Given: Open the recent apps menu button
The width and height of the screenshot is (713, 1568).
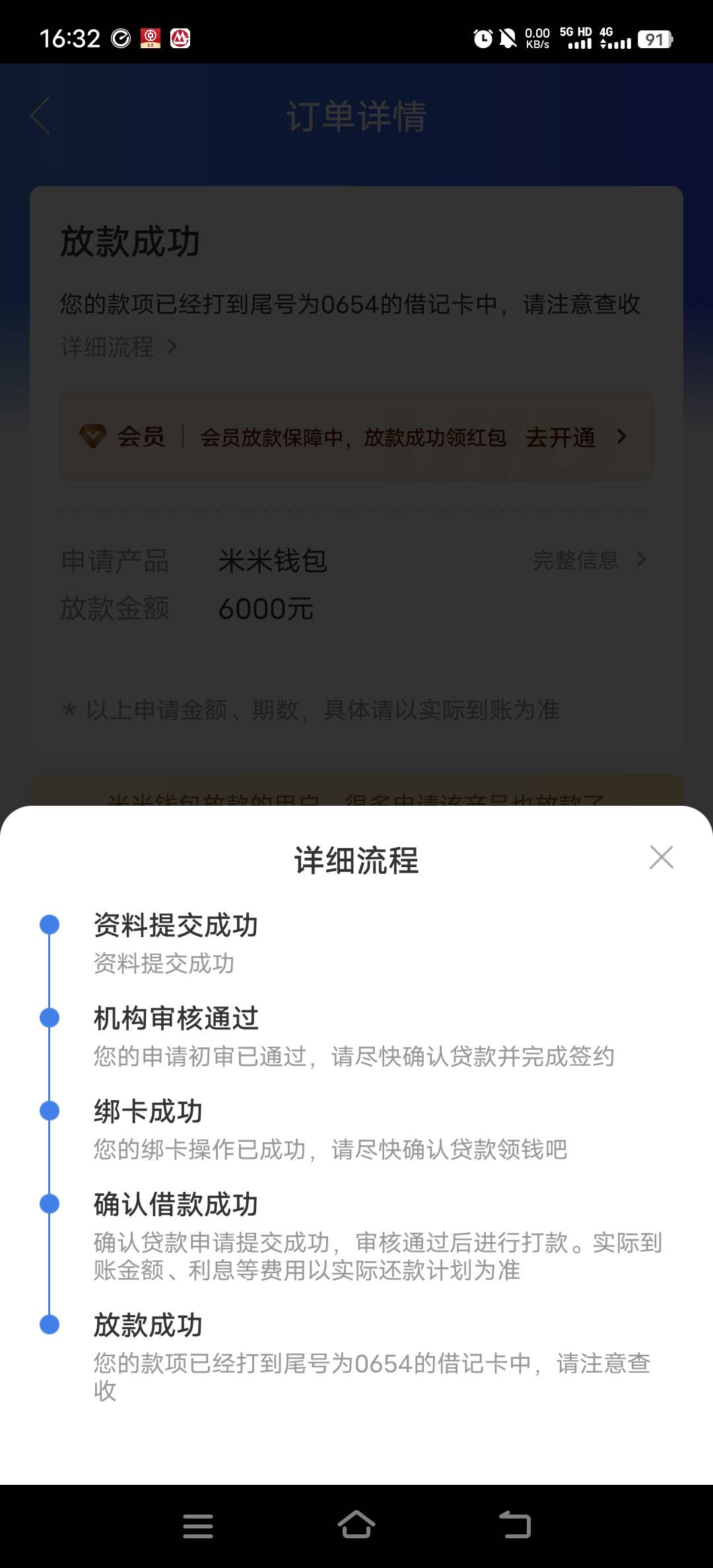Looking at the screenshot, I should [198, 1526].
